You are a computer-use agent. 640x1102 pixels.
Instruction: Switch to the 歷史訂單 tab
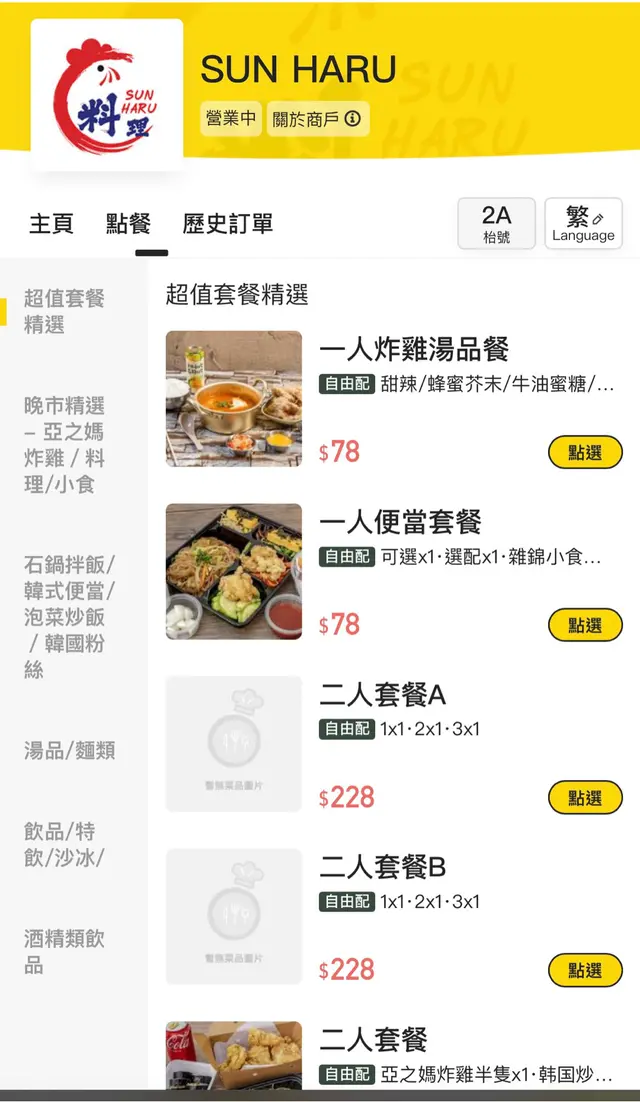click(x=228, y=223)
